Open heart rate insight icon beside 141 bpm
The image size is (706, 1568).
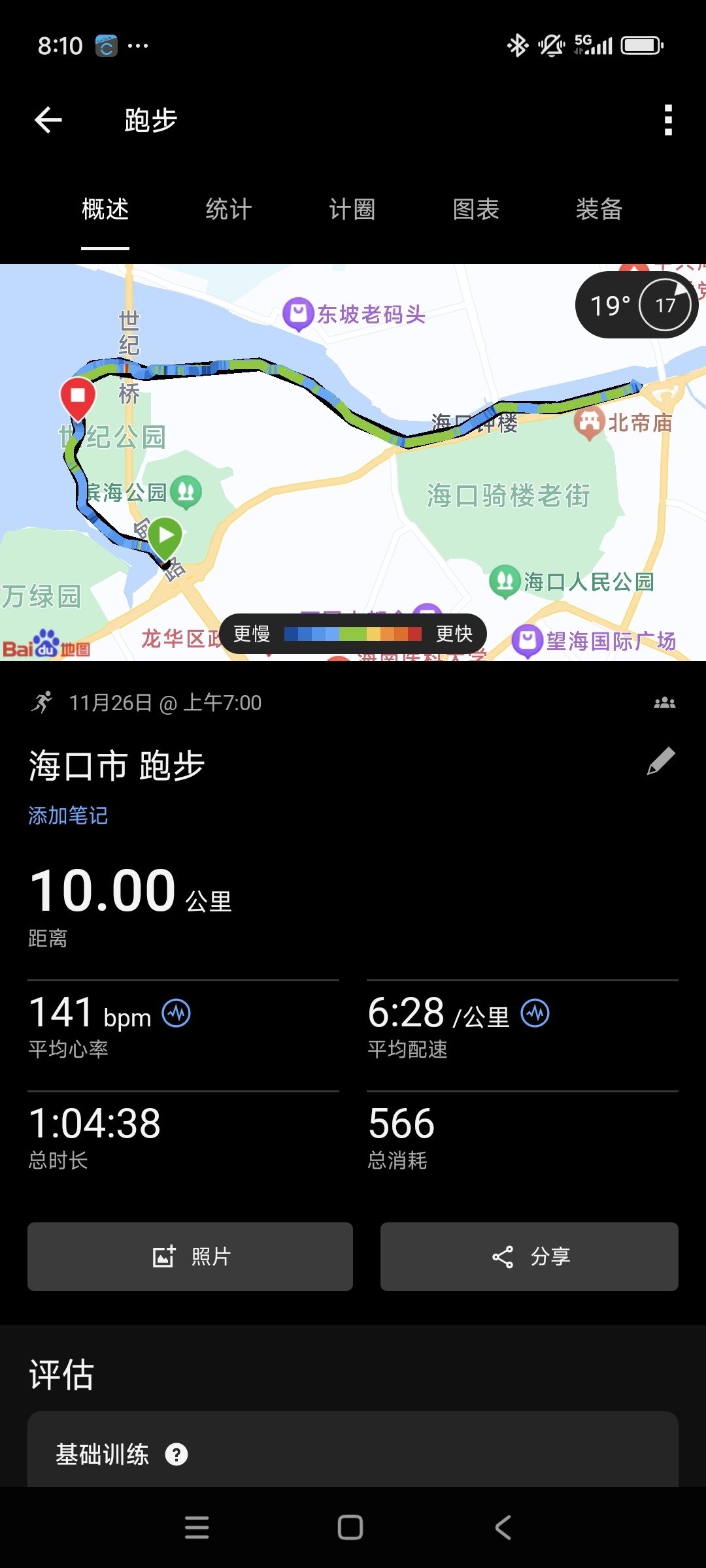coord(176,1014)
